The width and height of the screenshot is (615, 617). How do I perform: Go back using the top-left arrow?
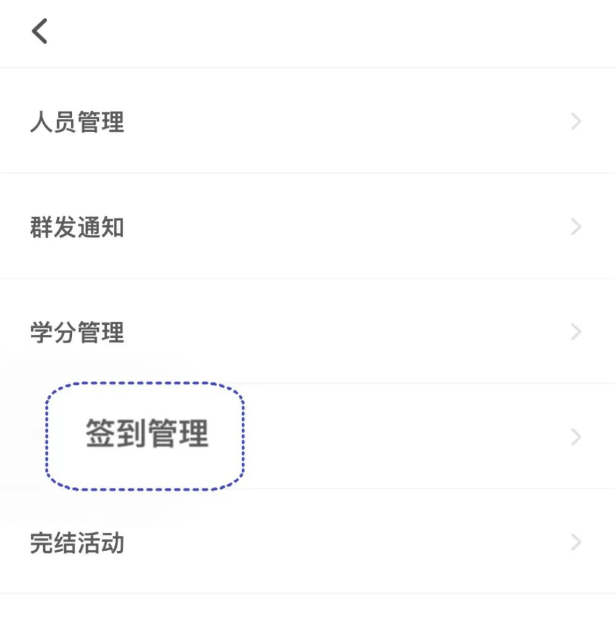pos(39,32)
